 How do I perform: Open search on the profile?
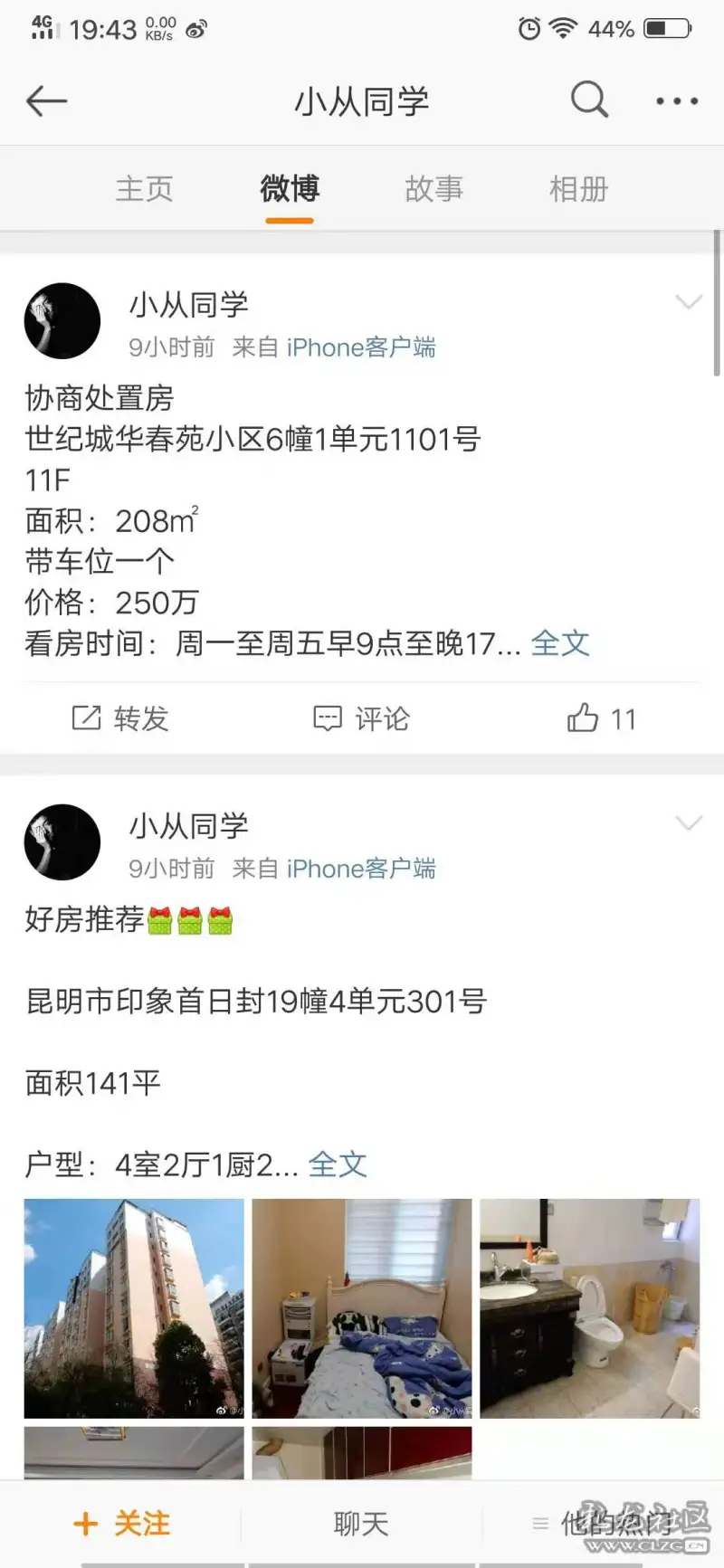click(589, 100)
